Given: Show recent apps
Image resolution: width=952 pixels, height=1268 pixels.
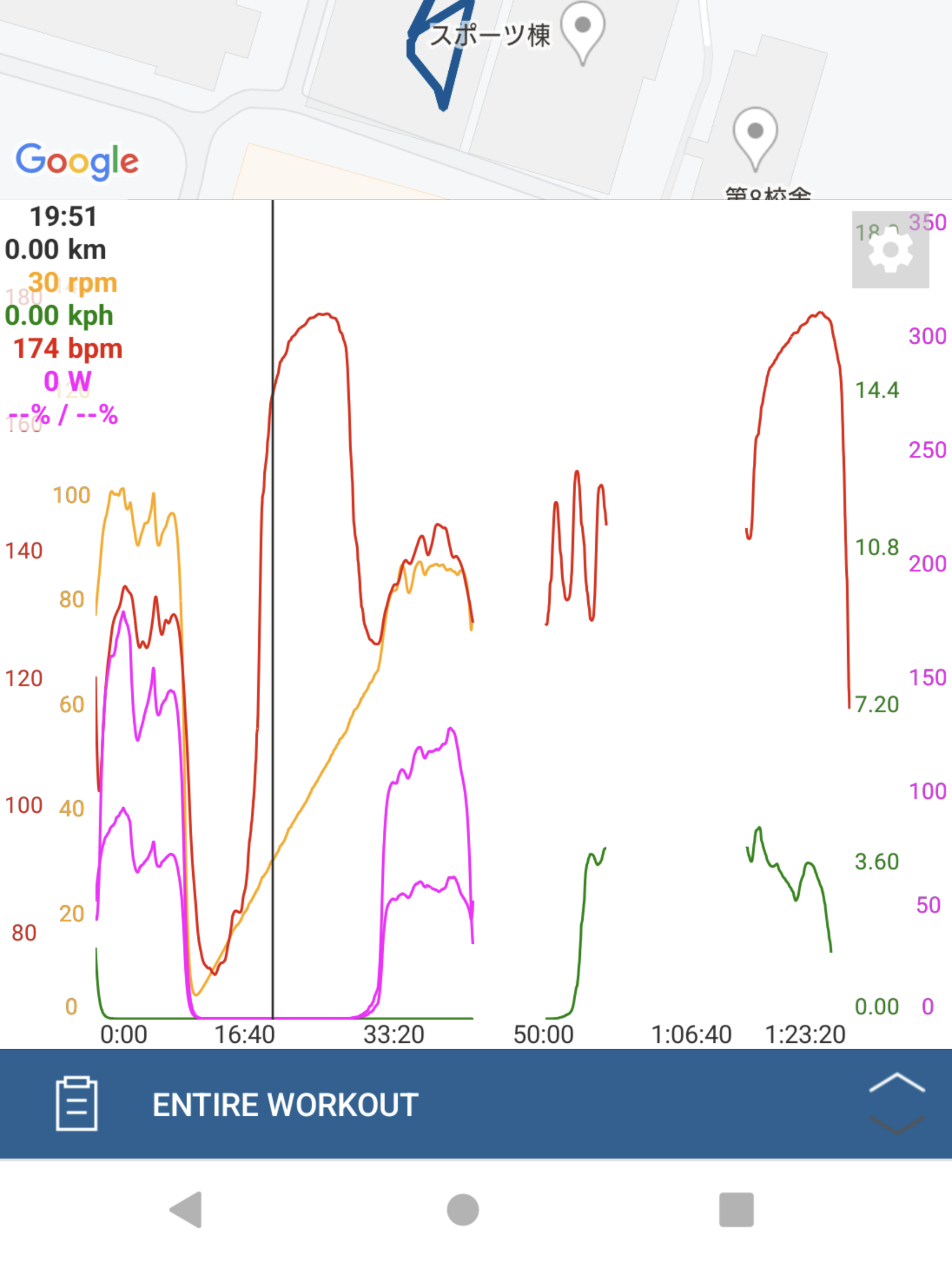Looking at the screenshot, I should [736, 1210].
